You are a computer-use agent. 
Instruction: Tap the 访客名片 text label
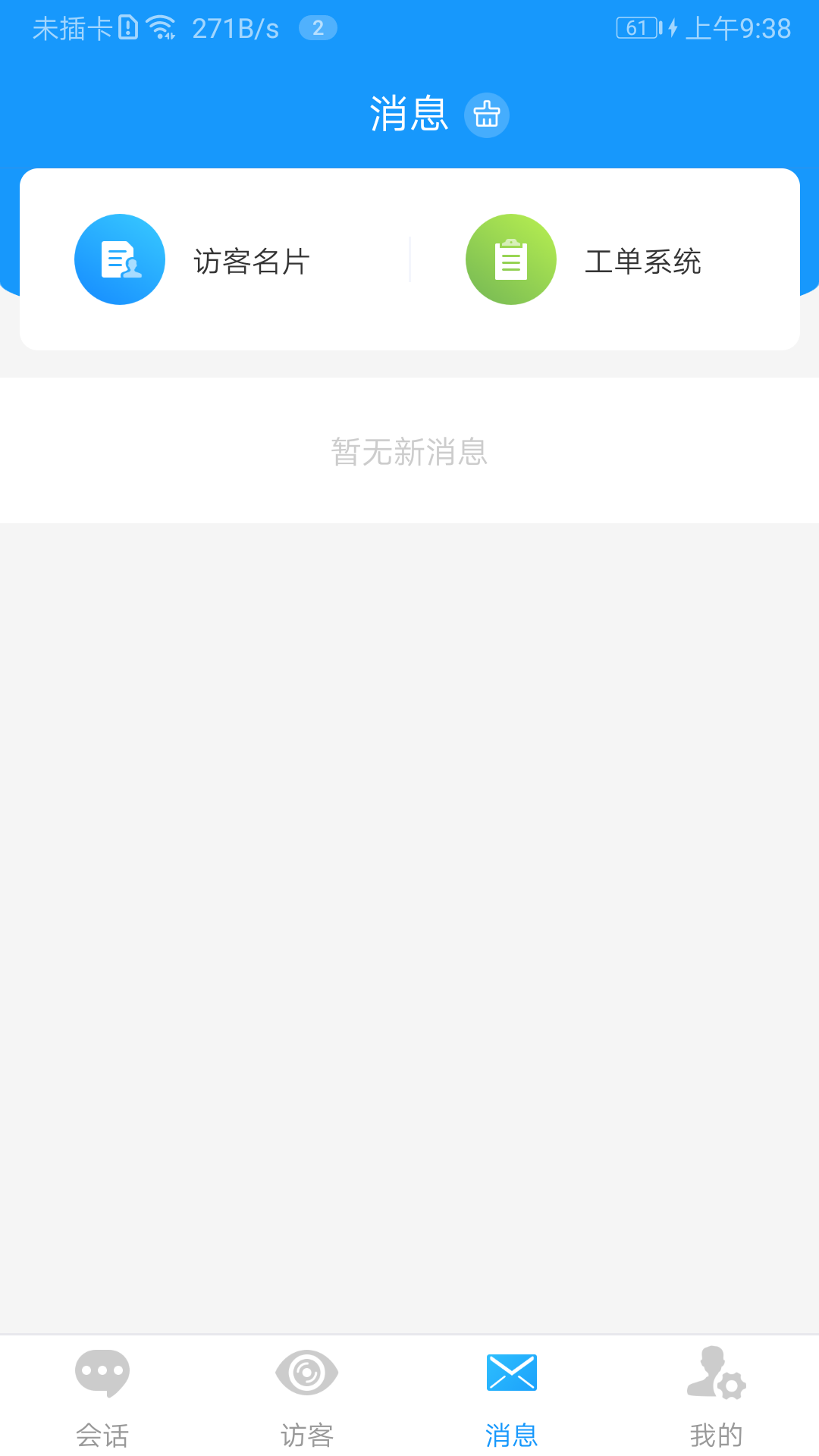pyautogui.click(x=252, y=262)
